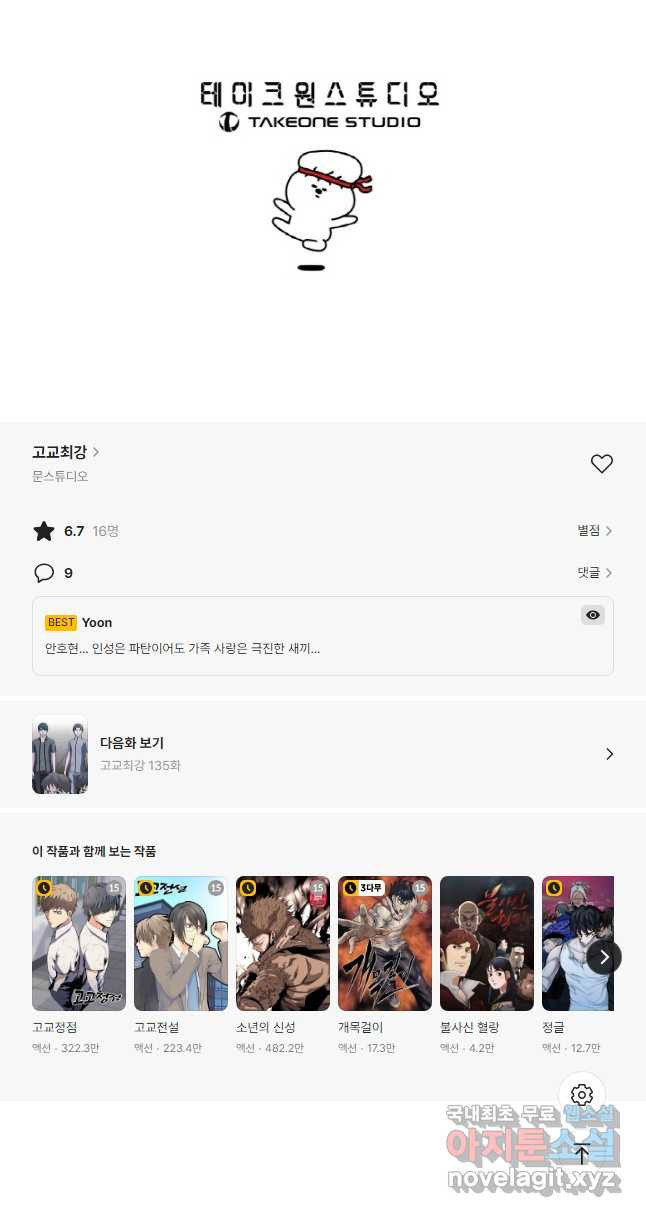Open the viewer settings gear
Screen dimensions: 646x1217
tap(582, 1095)
